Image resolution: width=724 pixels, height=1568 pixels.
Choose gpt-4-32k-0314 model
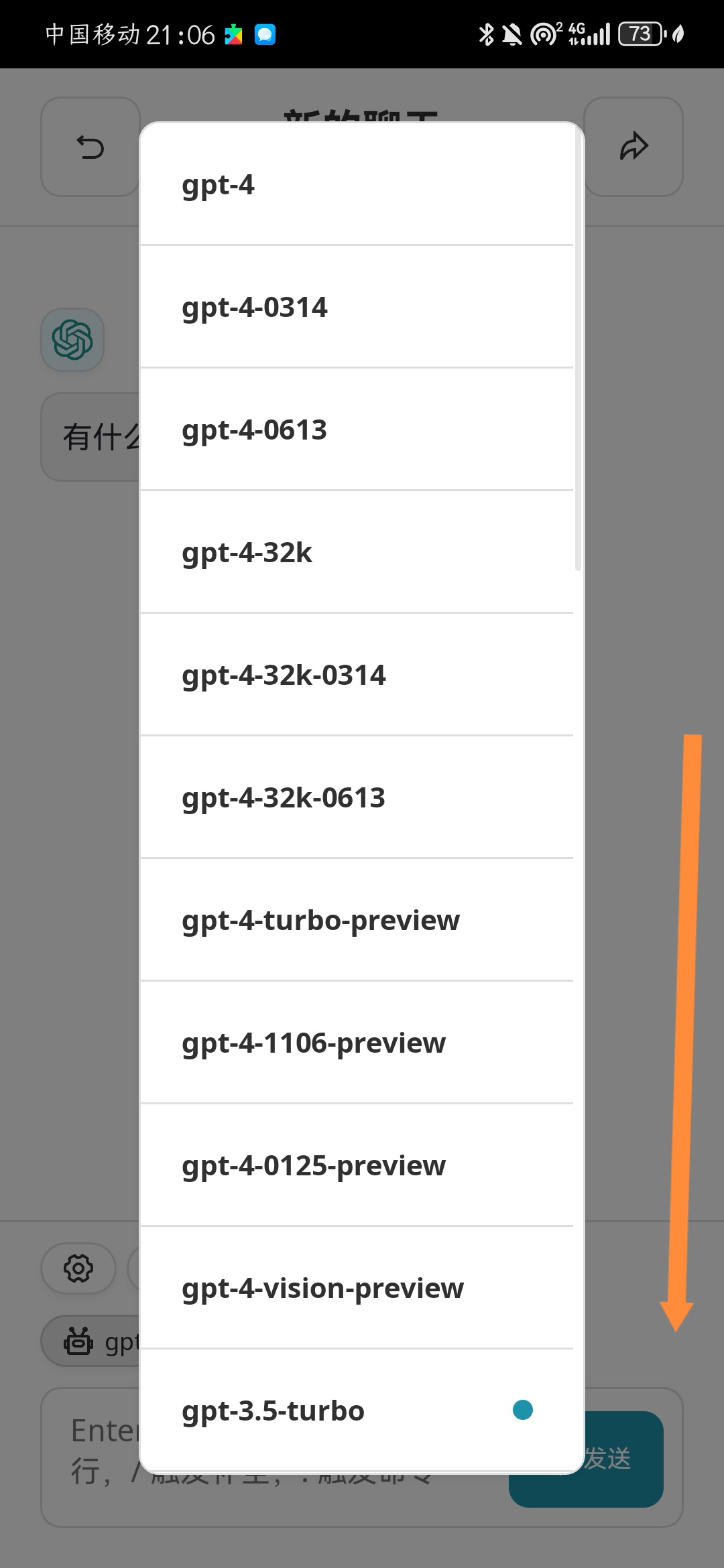[357, 675]
